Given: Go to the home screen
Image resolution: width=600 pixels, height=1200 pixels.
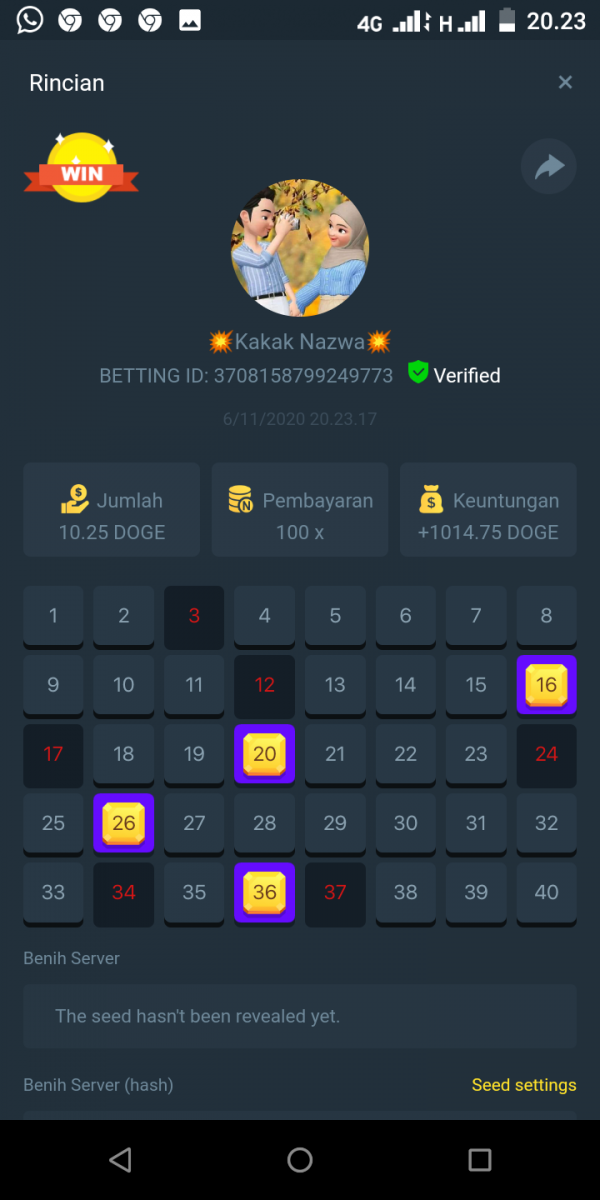Looking at the screenshot, I should [300, 1160].
